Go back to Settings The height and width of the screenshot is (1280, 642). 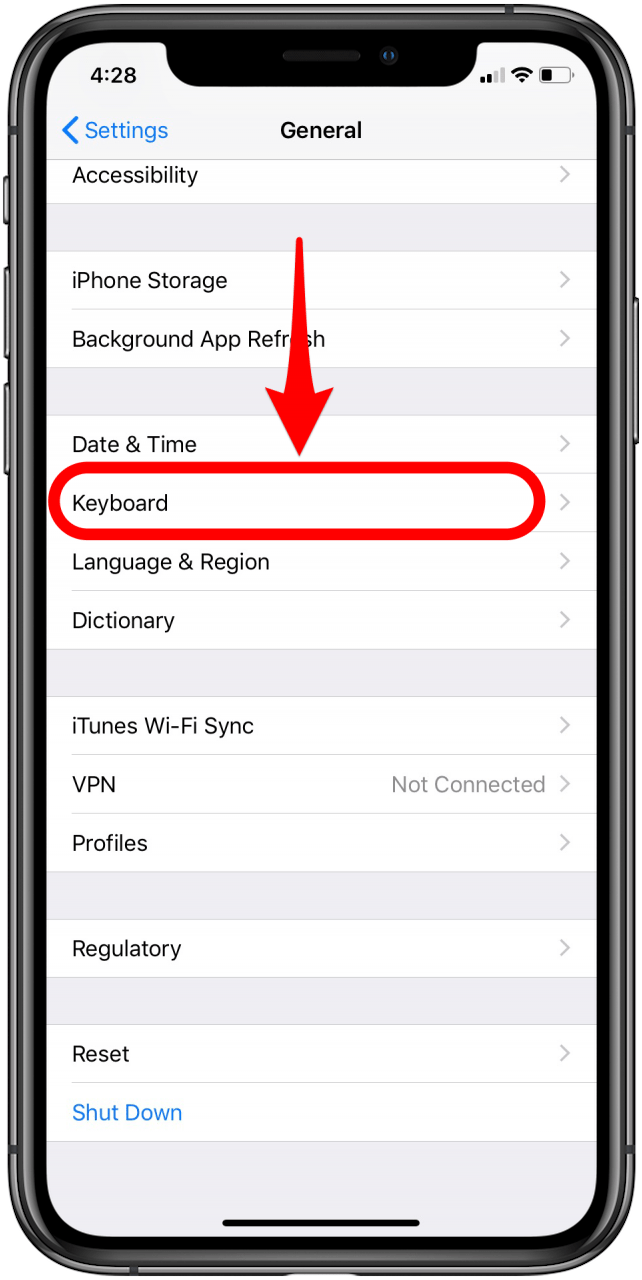[115, 131]
